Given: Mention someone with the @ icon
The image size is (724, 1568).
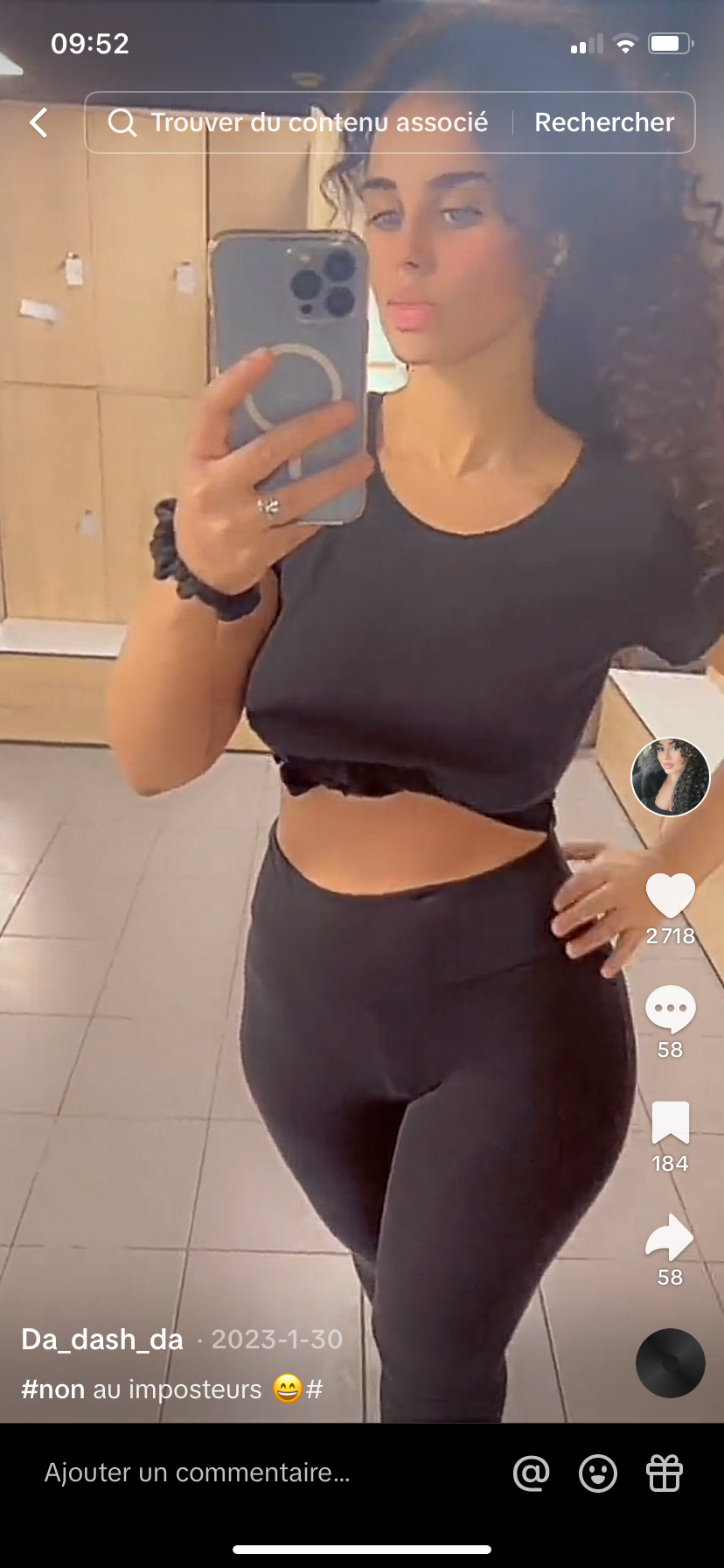Looking at the screenshot, I should (531, 1473).
